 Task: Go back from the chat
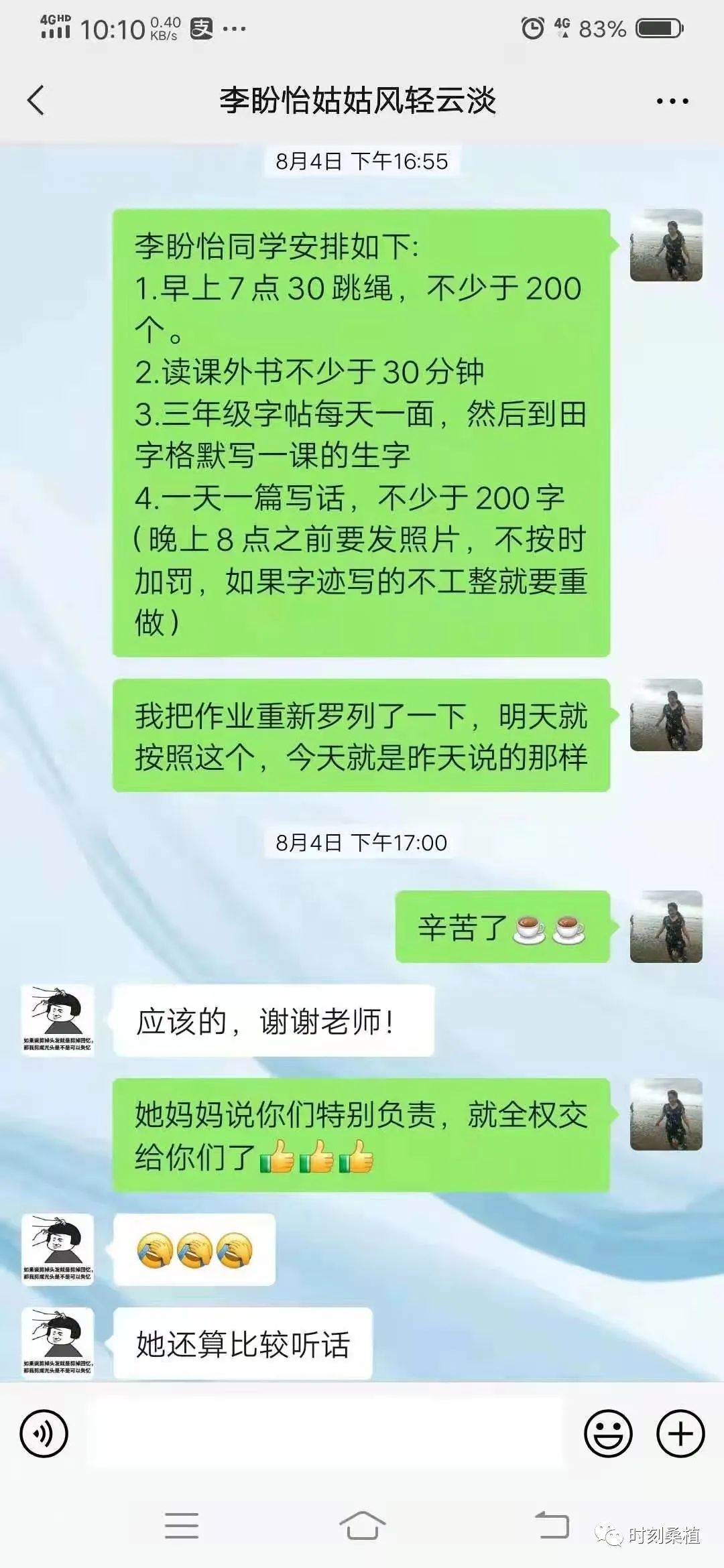pyautogui.click(x=36, y=101)
